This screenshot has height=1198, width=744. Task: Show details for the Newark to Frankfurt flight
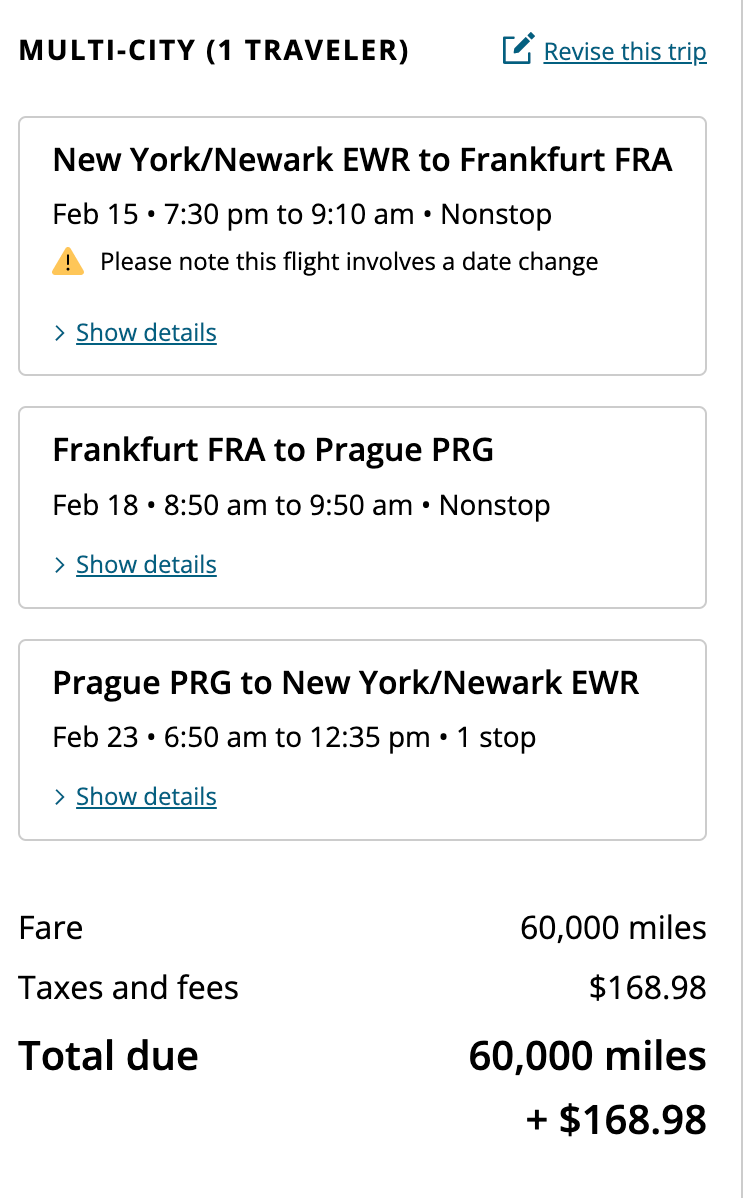pos(146,332)
